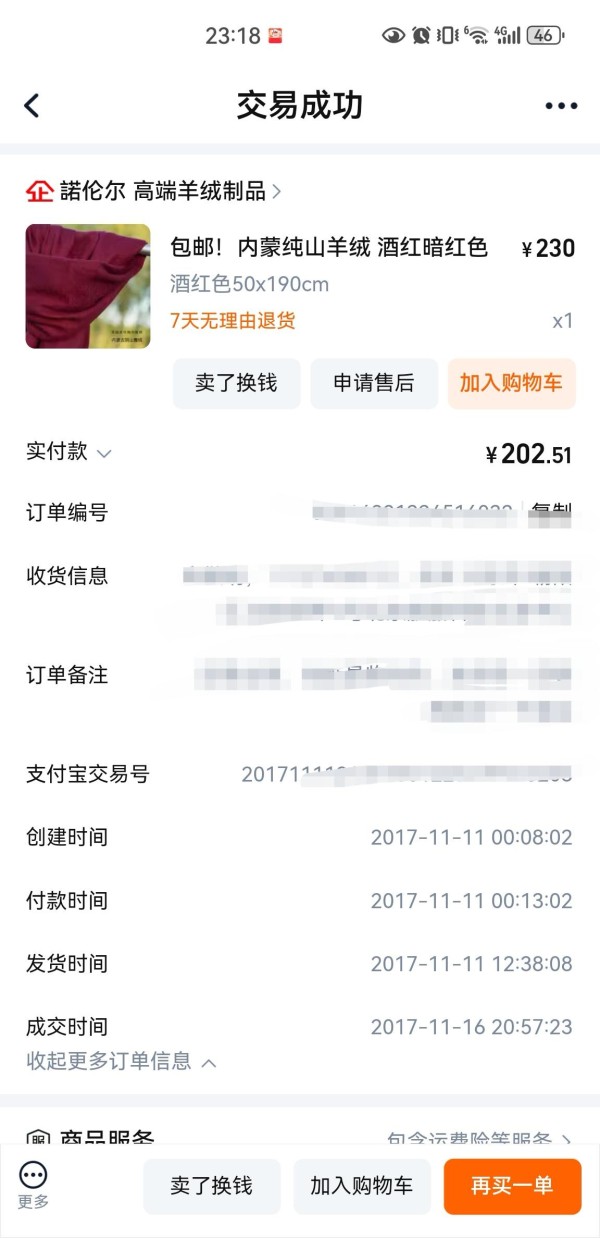The width and height of the screenshot is (600, 1238).
Task: Copy the order number with 复制
Action: pos(552,513)
